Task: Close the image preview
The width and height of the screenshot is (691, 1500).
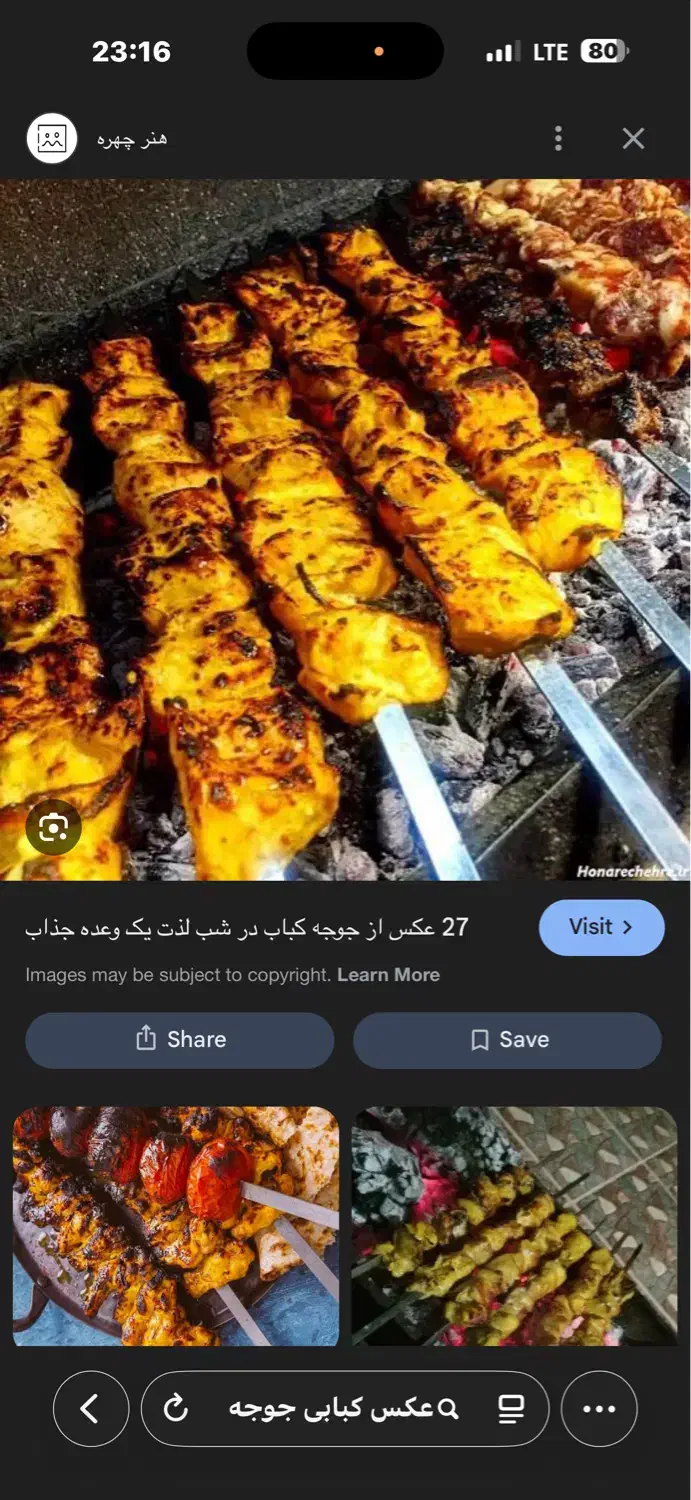Action: pos(633,139)
